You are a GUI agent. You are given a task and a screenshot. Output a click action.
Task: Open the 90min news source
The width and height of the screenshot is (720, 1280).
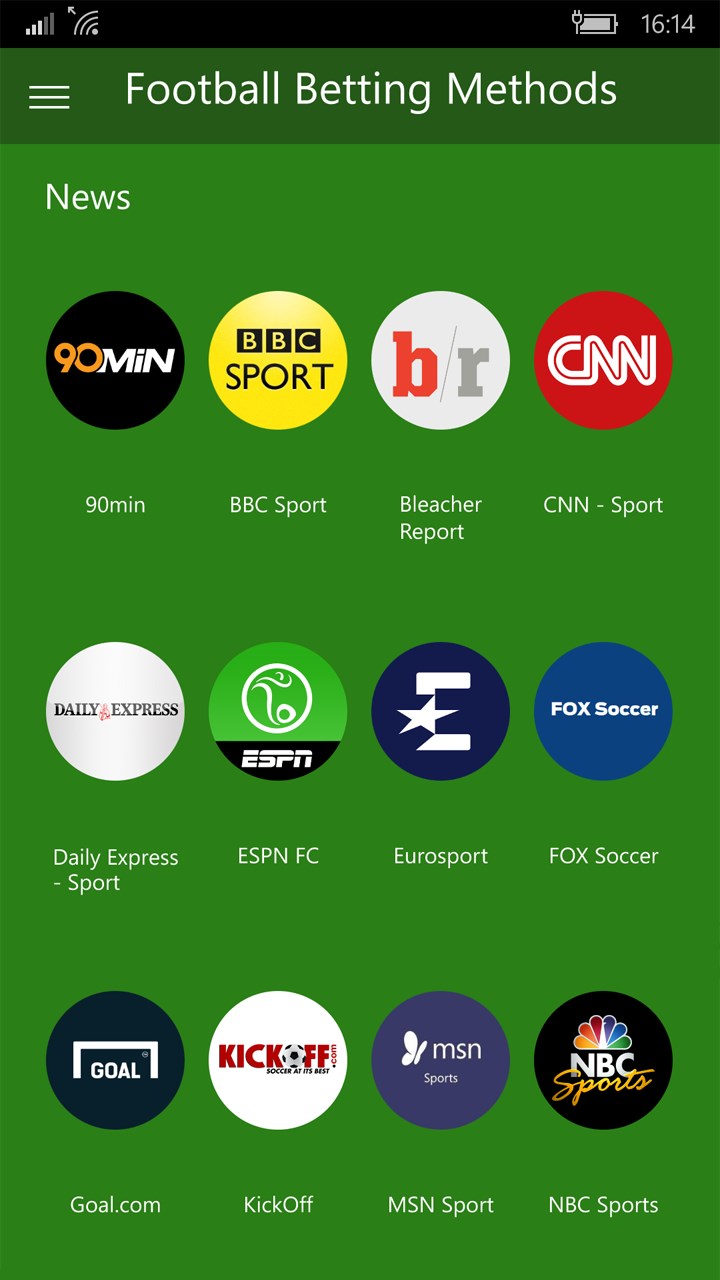click(x=115, y=361)
